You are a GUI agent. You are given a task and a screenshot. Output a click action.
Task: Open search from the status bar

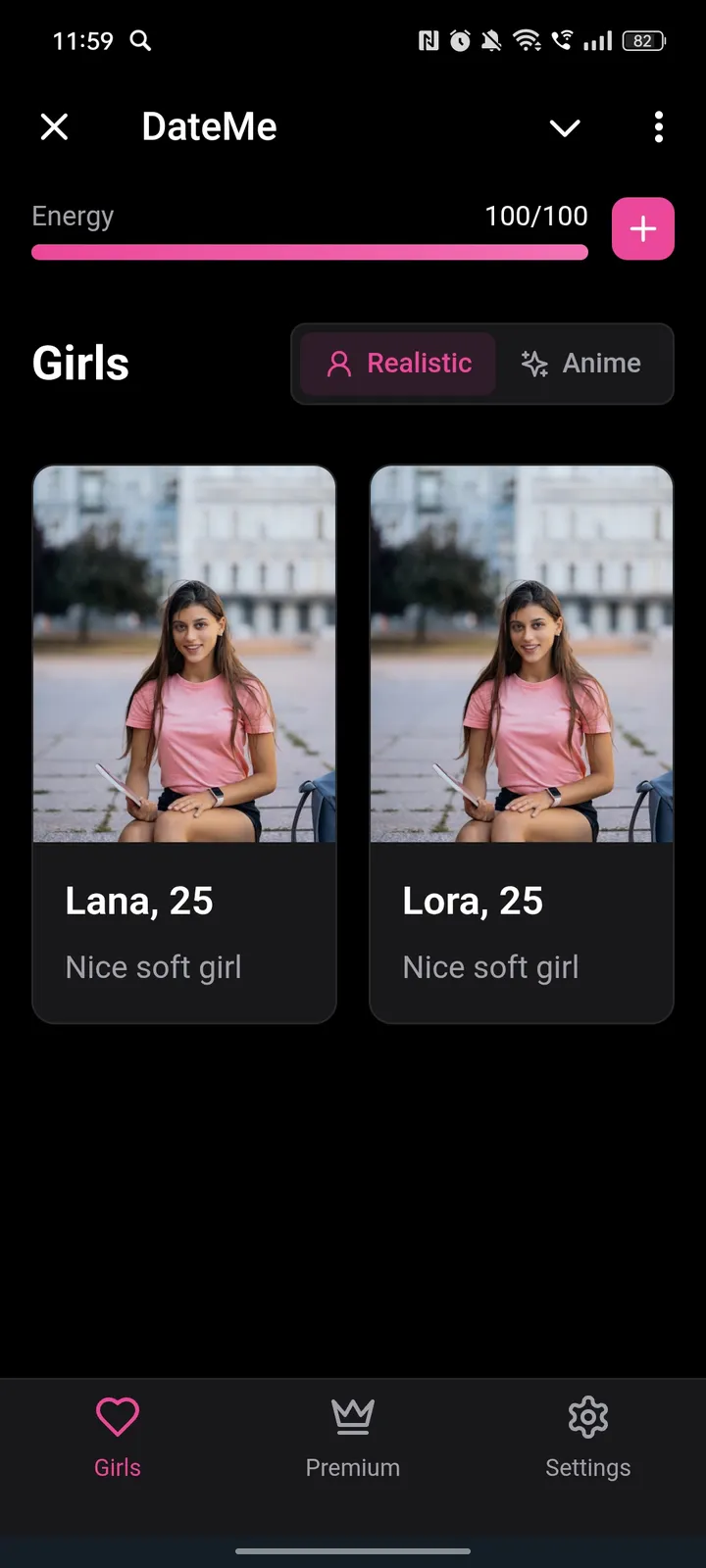coord(140,41)
